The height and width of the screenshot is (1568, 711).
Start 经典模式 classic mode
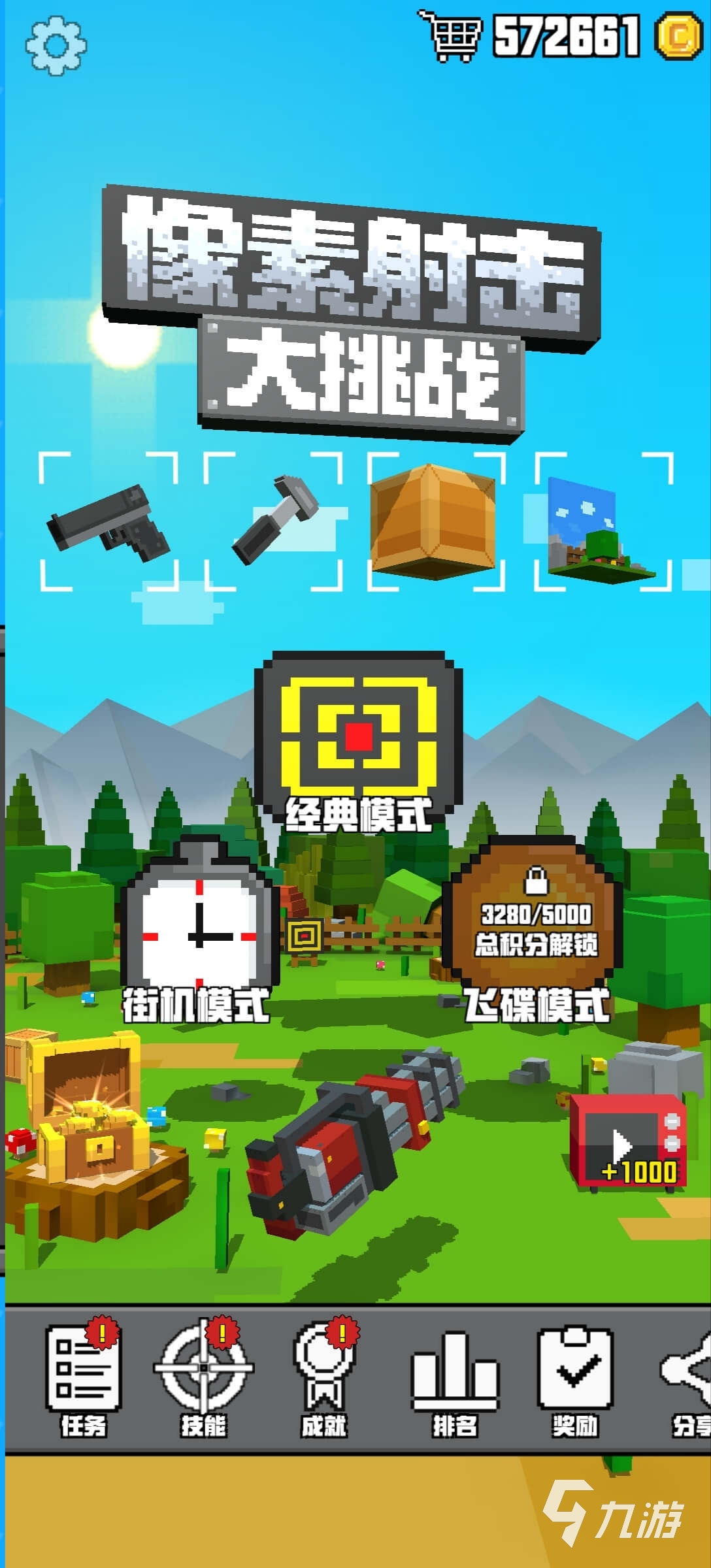point(358,742)
